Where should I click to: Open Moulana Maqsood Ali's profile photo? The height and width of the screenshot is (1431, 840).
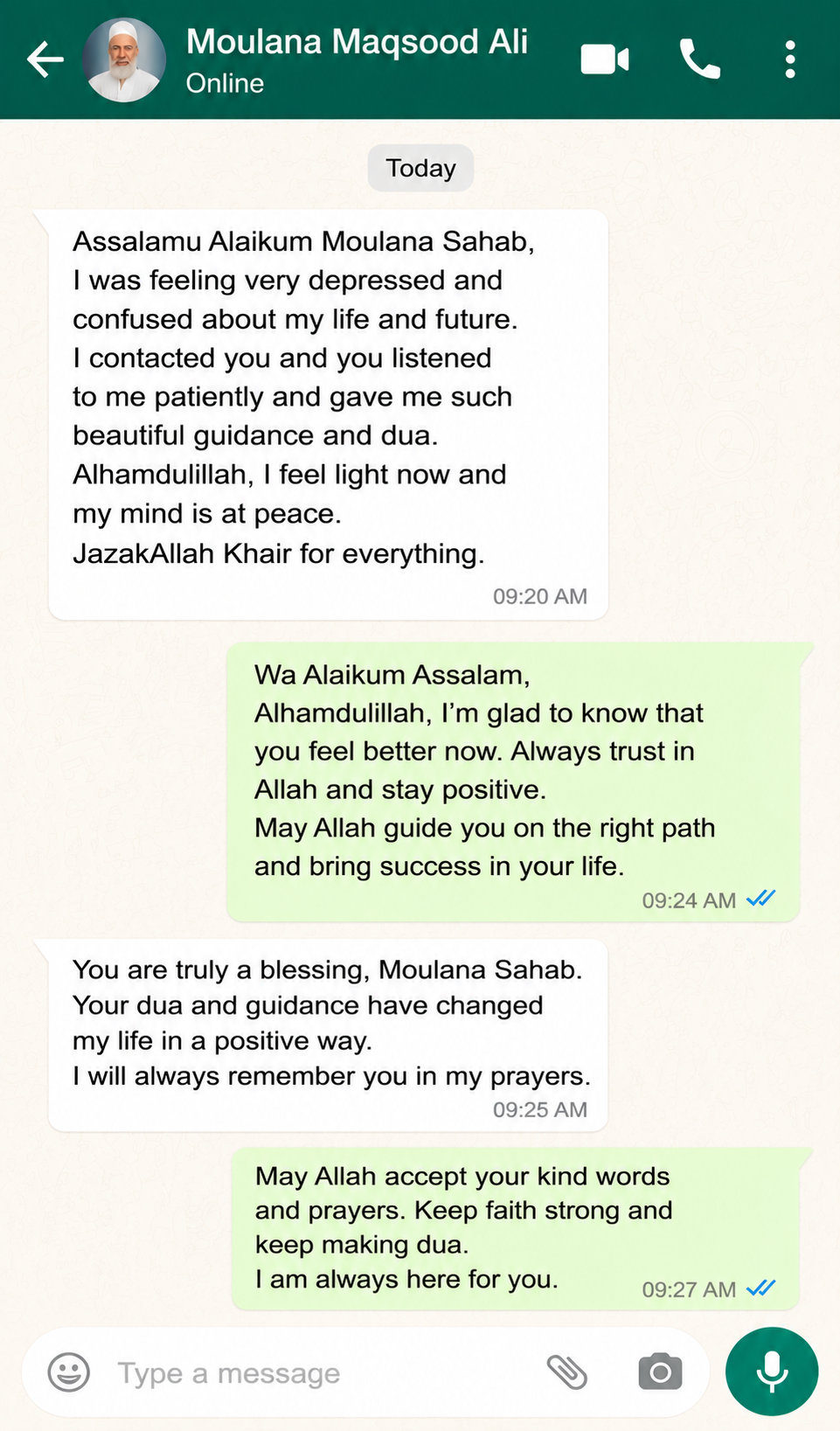(124, 59)
